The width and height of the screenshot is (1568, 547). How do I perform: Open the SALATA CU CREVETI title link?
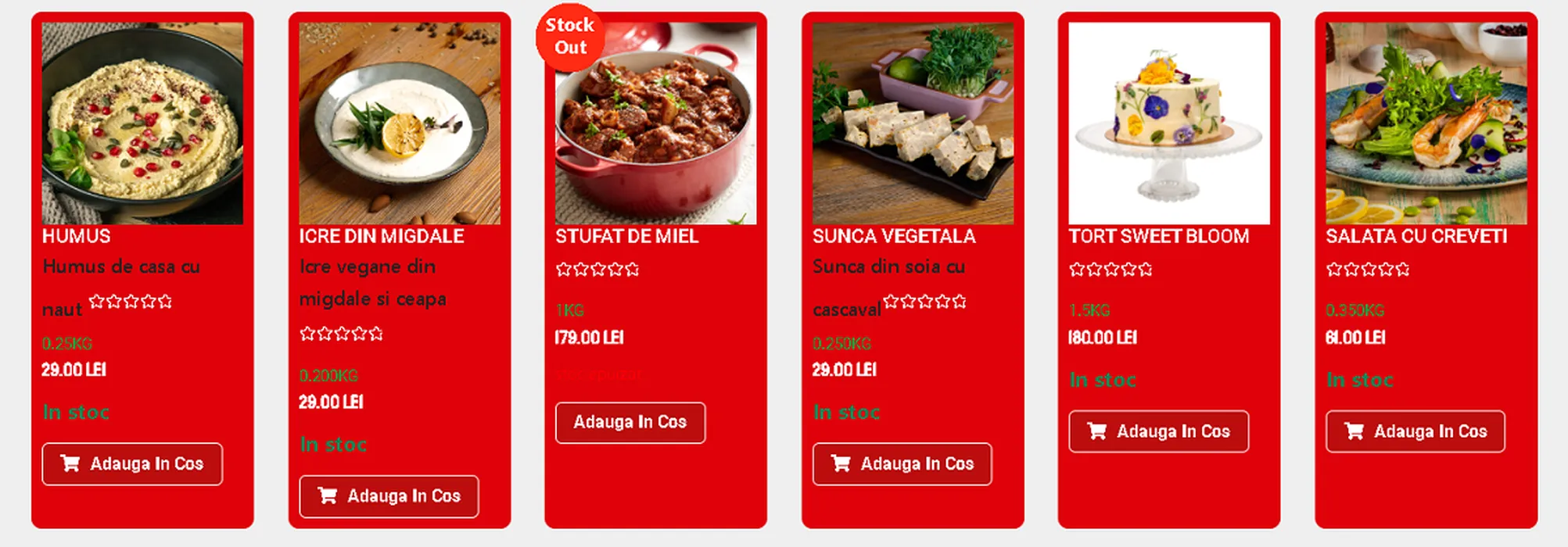pyautogui.click(x=1416, y=237)
